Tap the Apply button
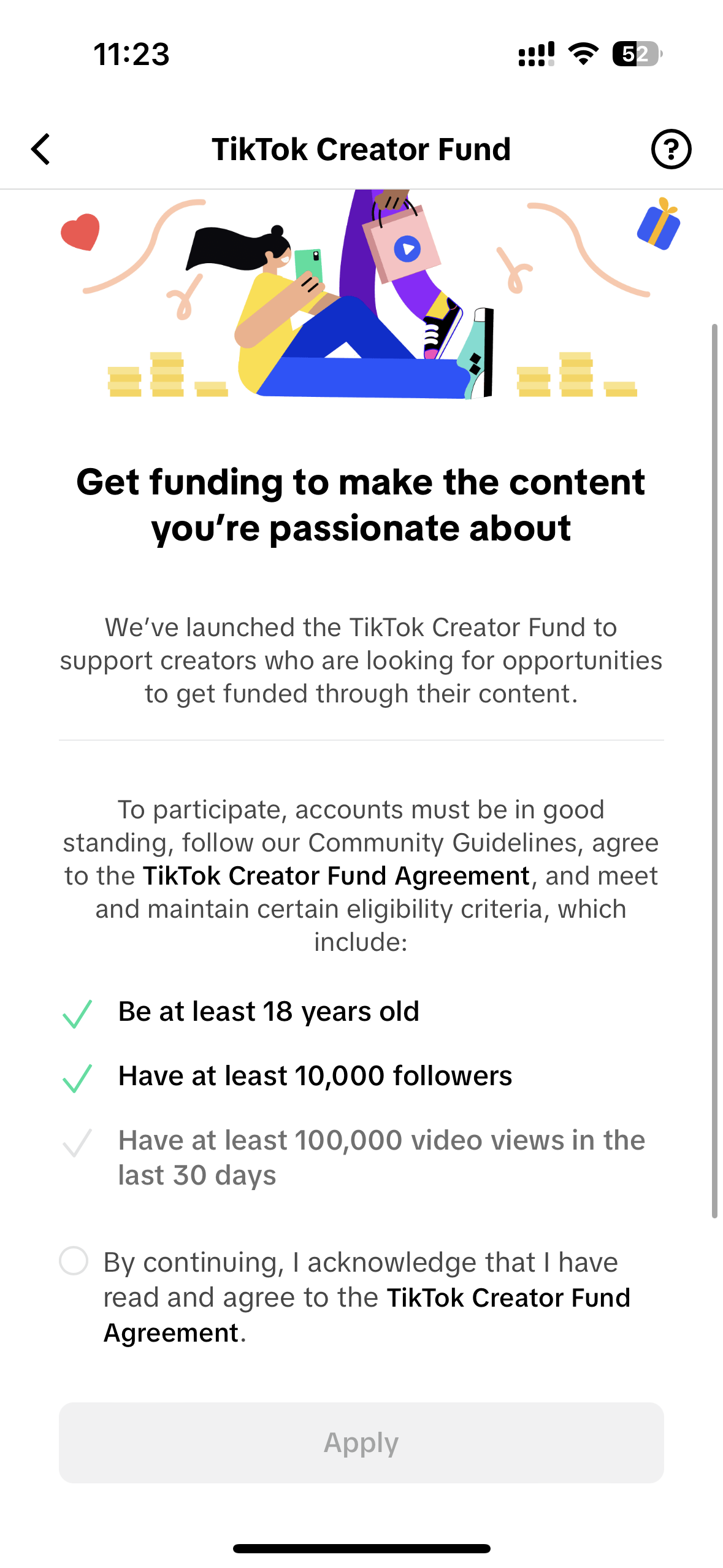This screenshot has width=723, height=1568. point(361,1442)
